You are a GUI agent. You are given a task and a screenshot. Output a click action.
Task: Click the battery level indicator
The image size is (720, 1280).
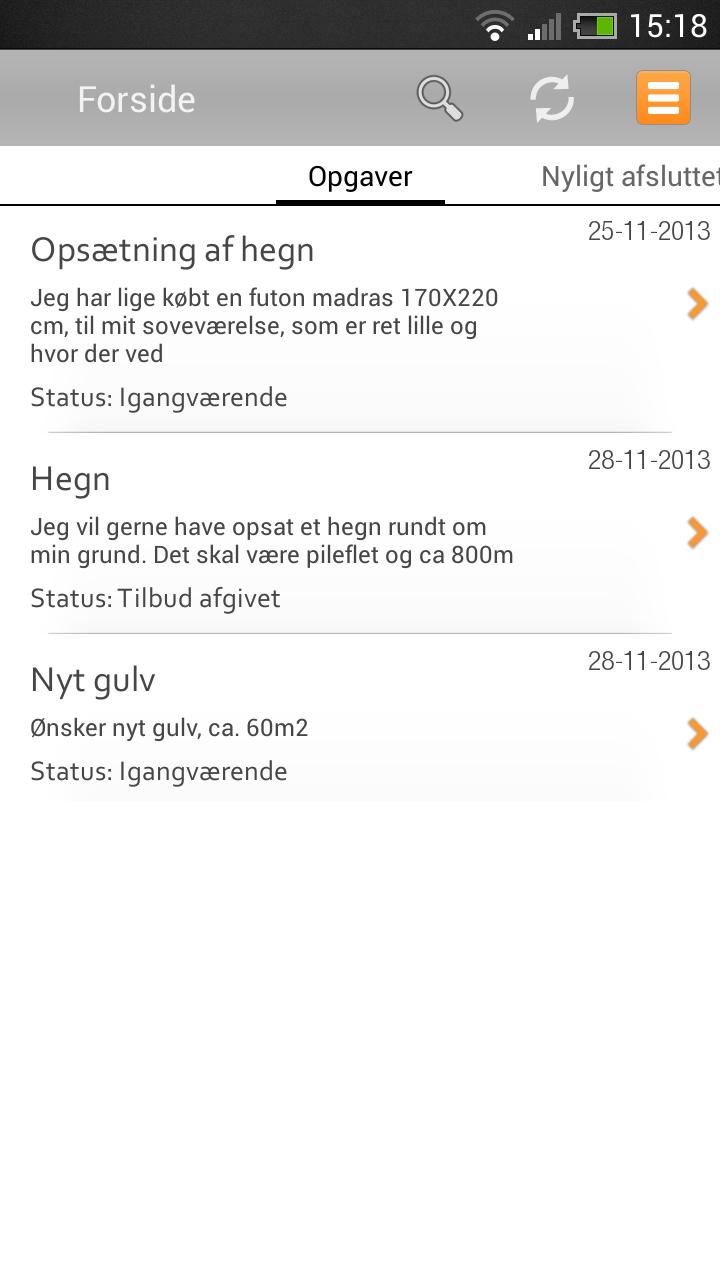[x=595, y=26]
